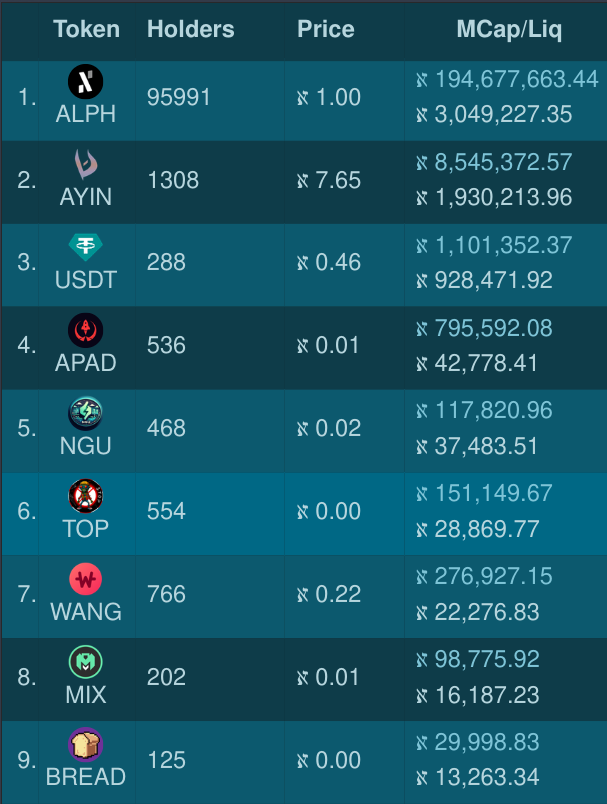
Task: Select the USDT token row
Action: point(304,265)
